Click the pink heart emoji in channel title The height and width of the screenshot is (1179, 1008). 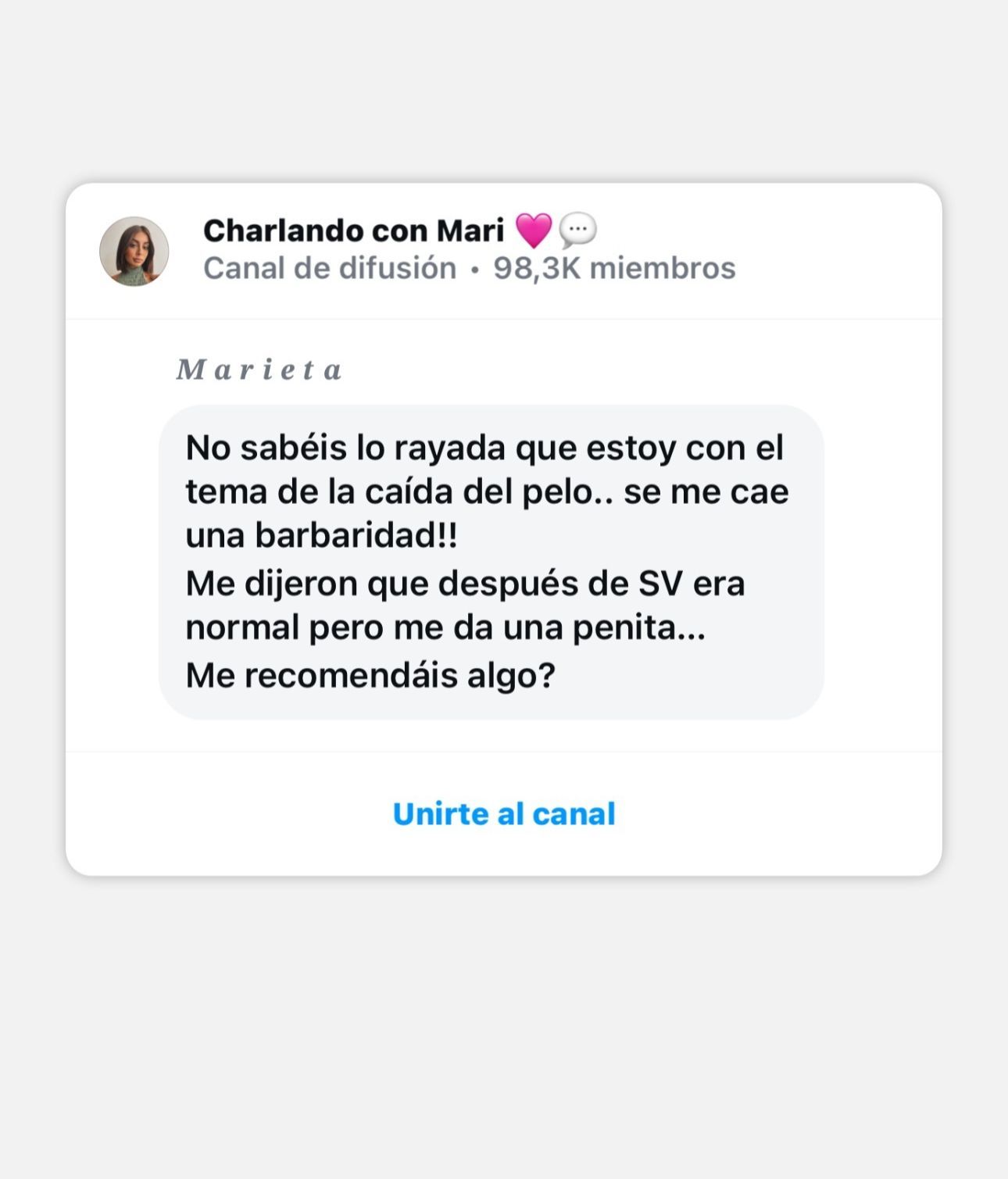pos(534,230)
